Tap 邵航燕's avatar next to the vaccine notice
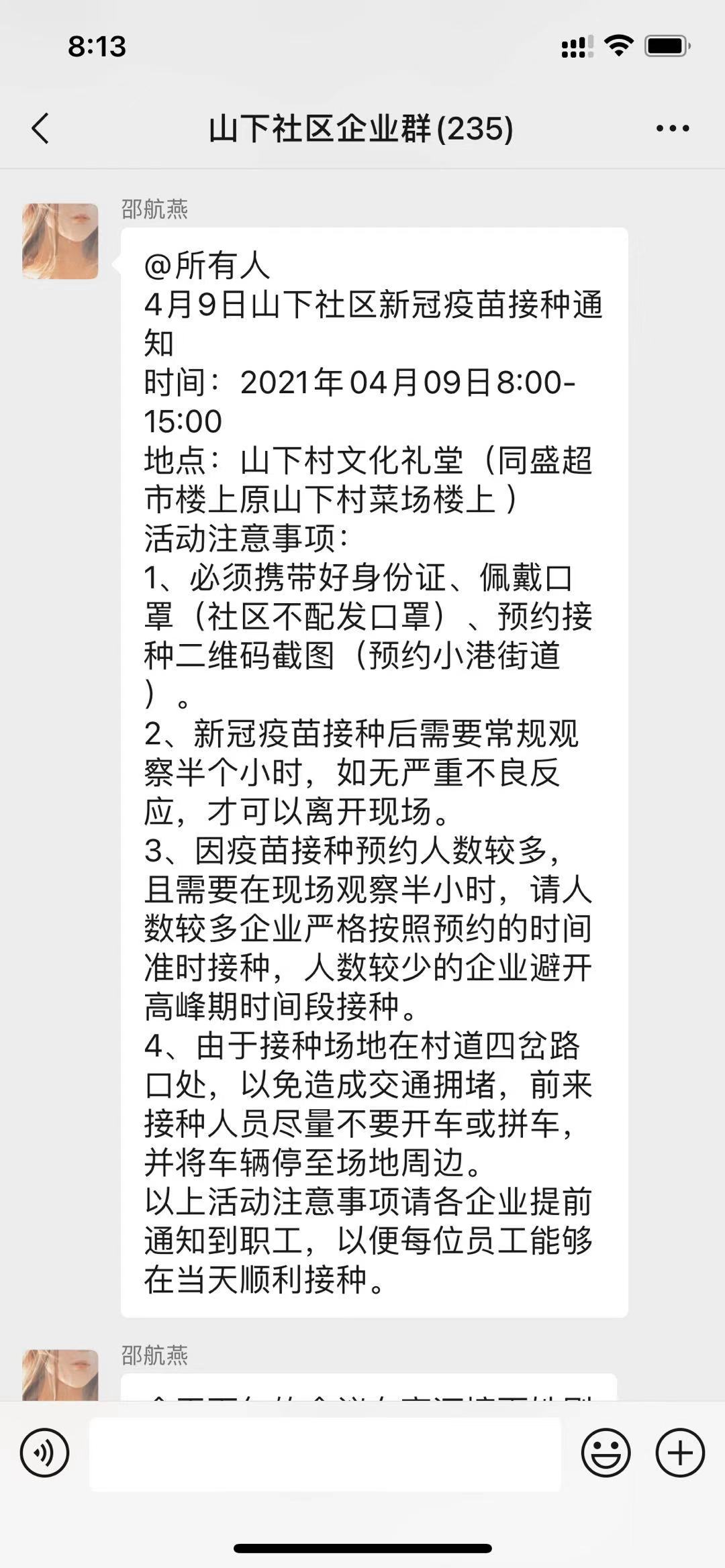The image size is (725, 1568). pos(60,242)
